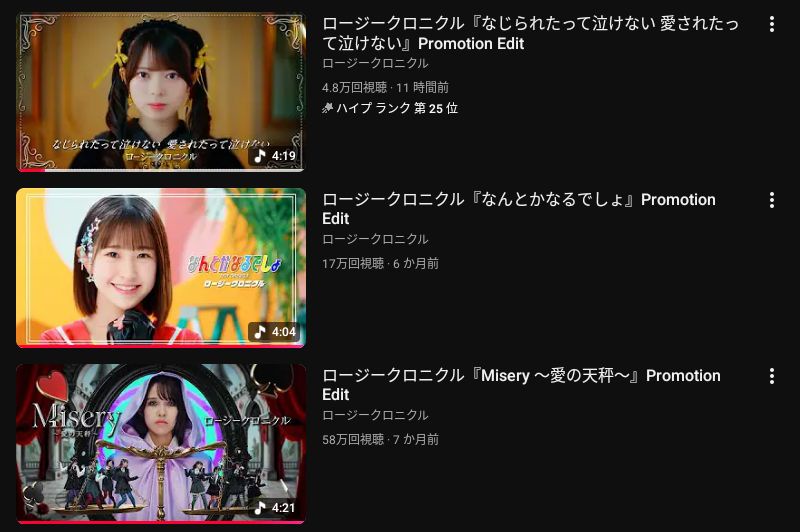Open the video title なじられたって泣けない 愛されたって泣けない

coord(530,33)
